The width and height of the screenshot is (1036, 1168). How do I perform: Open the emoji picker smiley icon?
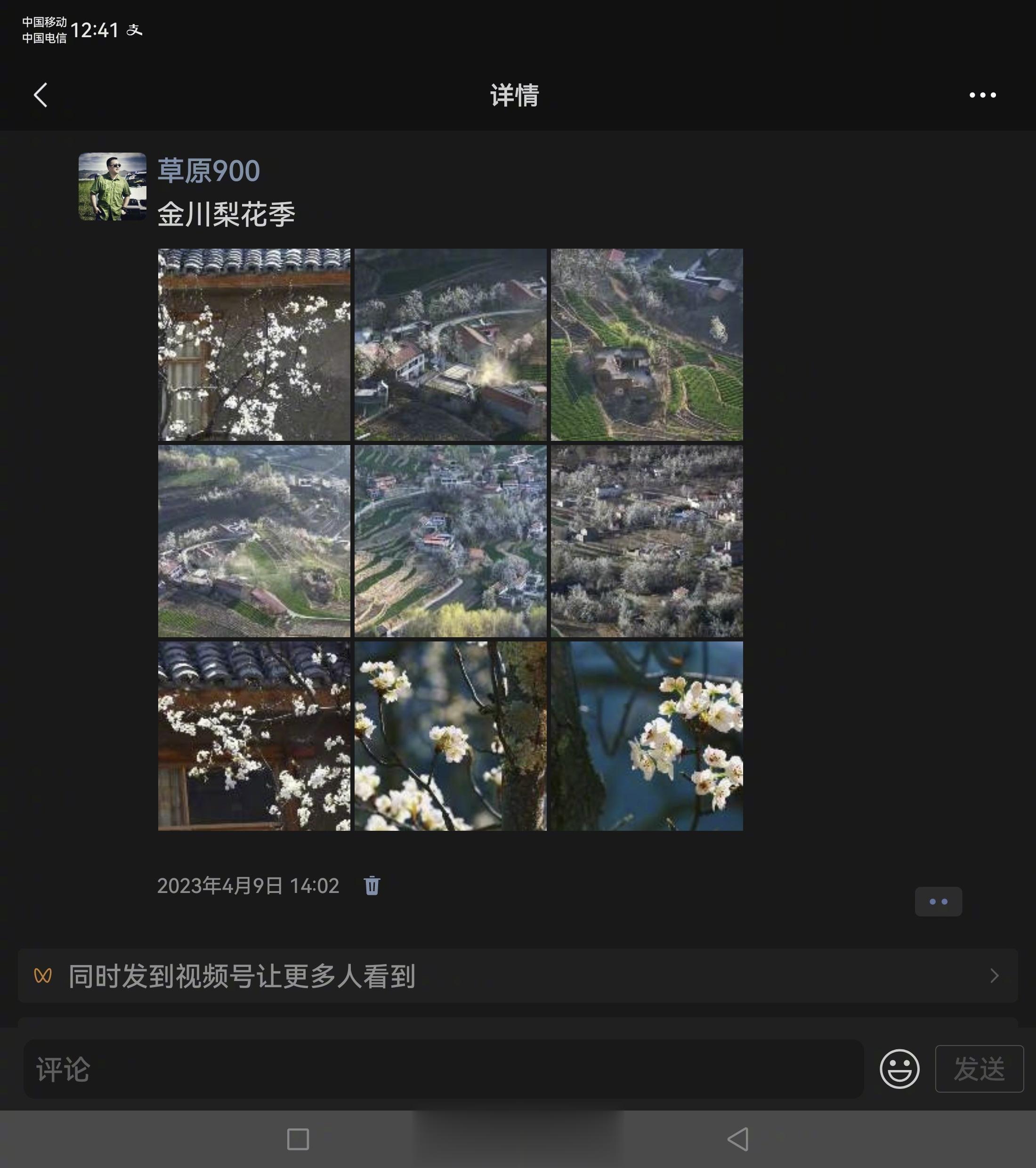tap(899, 1069)
